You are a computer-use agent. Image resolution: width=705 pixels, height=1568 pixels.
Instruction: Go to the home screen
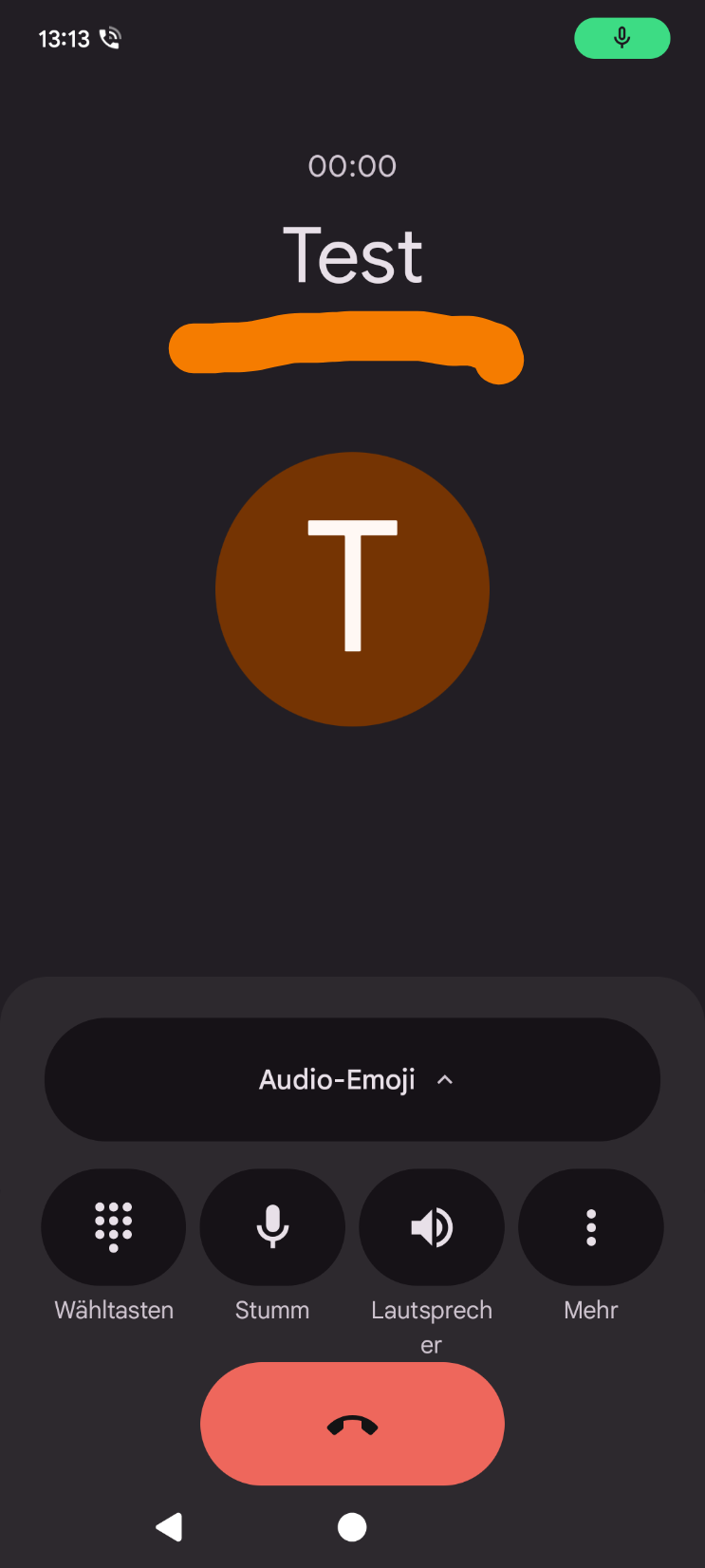click(x=352, y=1526)
